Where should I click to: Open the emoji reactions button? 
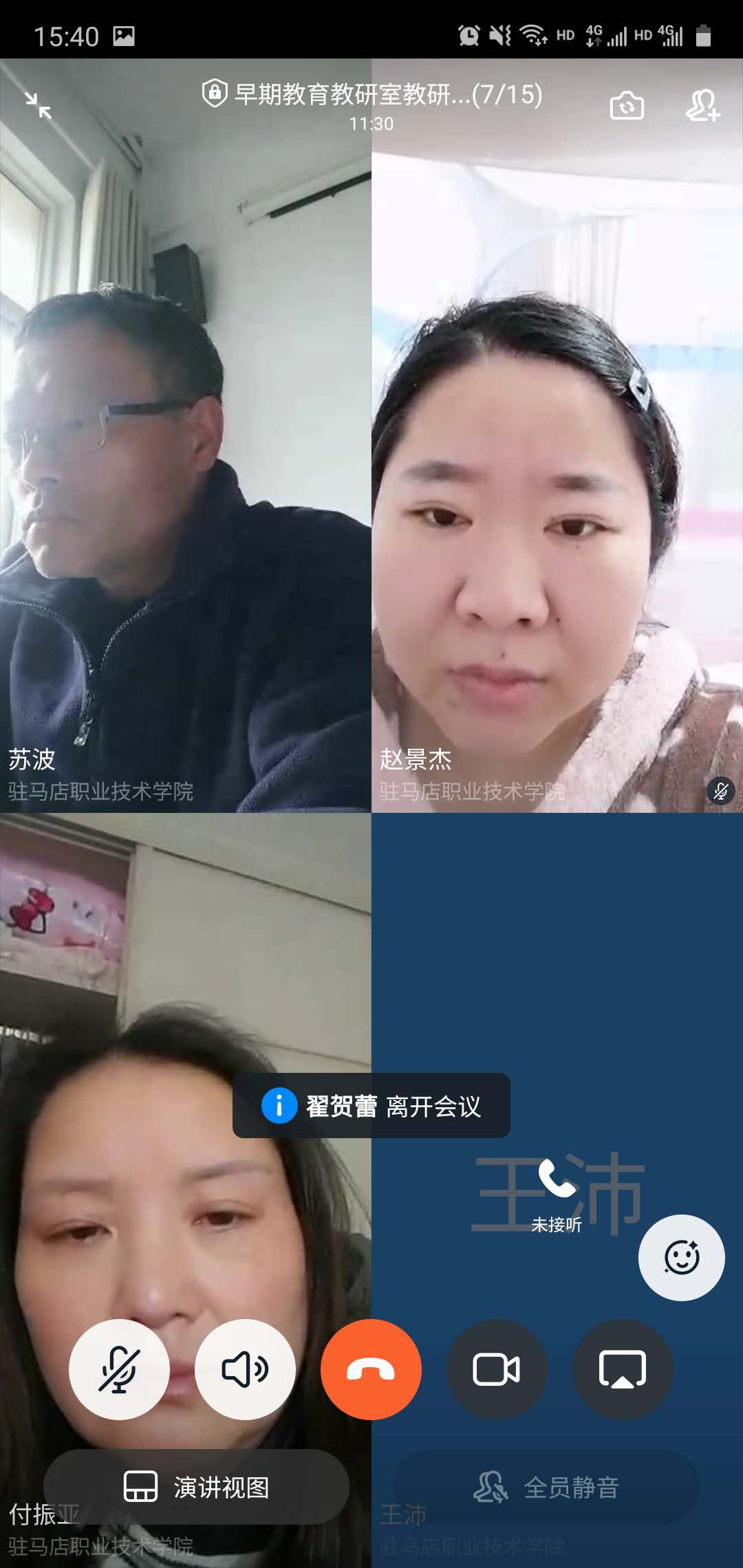681,1257
